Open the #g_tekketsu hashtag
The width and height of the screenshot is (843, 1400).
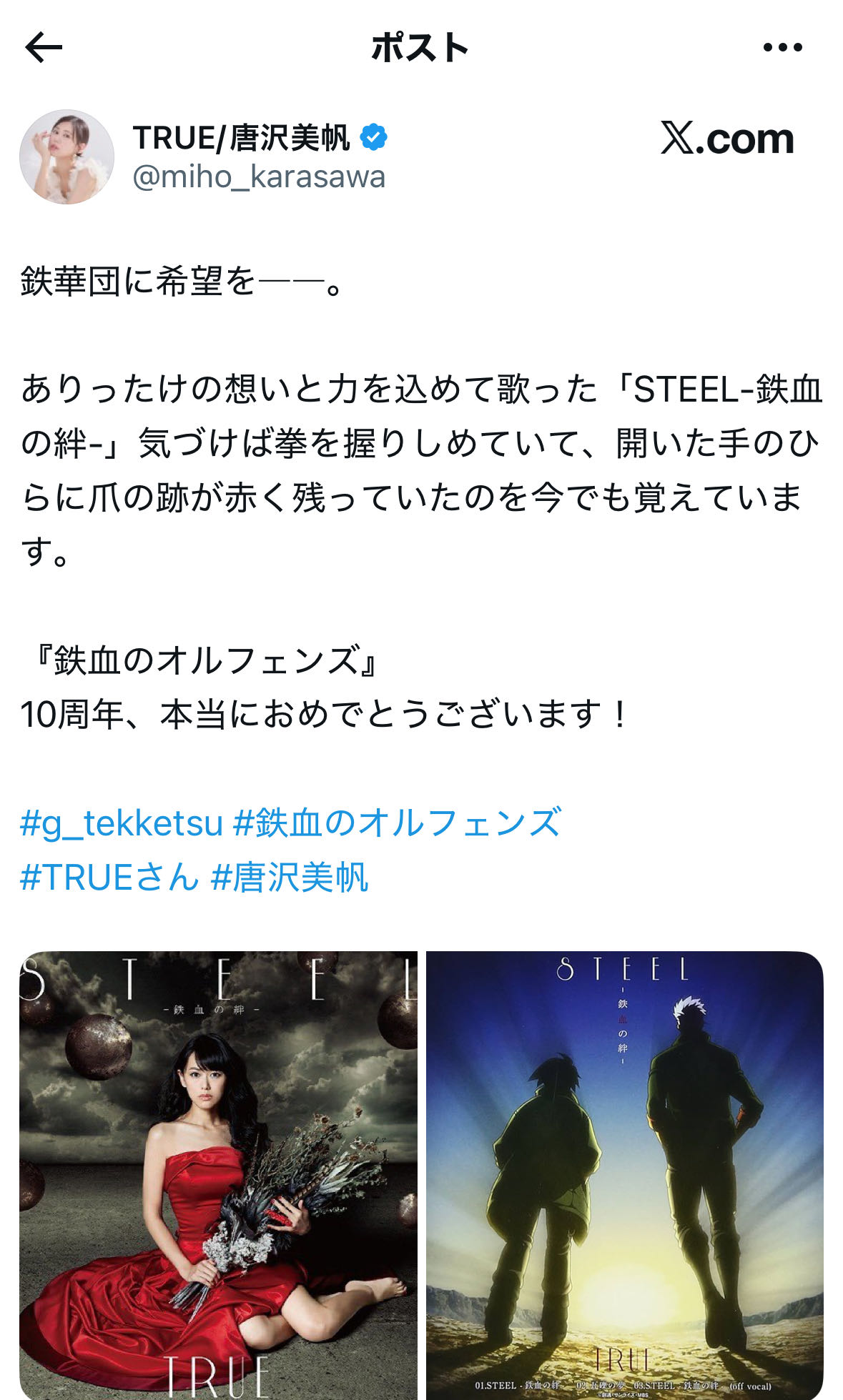[x=122, y=823]
